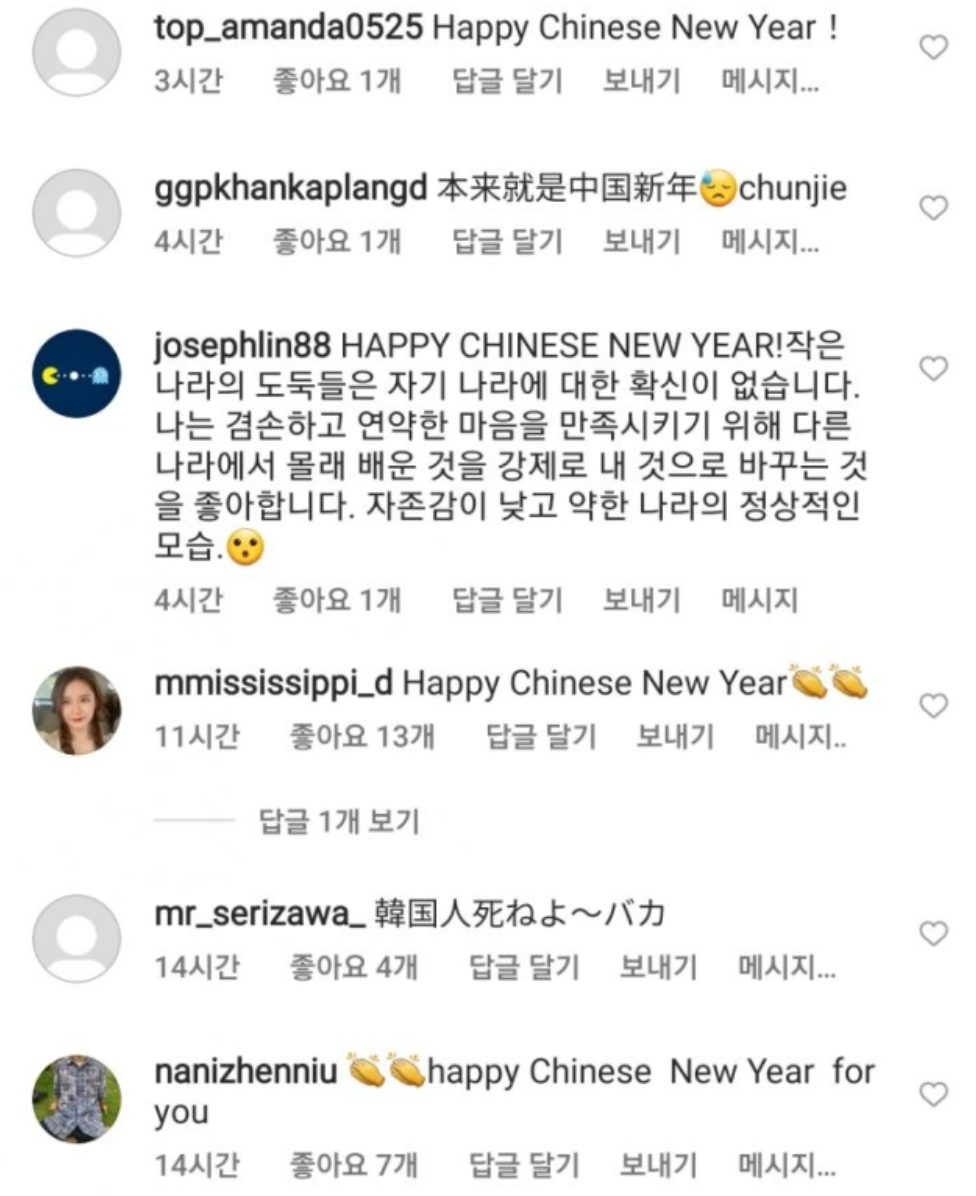Tap 답글 달기 under josephlin88's comment

507,600
